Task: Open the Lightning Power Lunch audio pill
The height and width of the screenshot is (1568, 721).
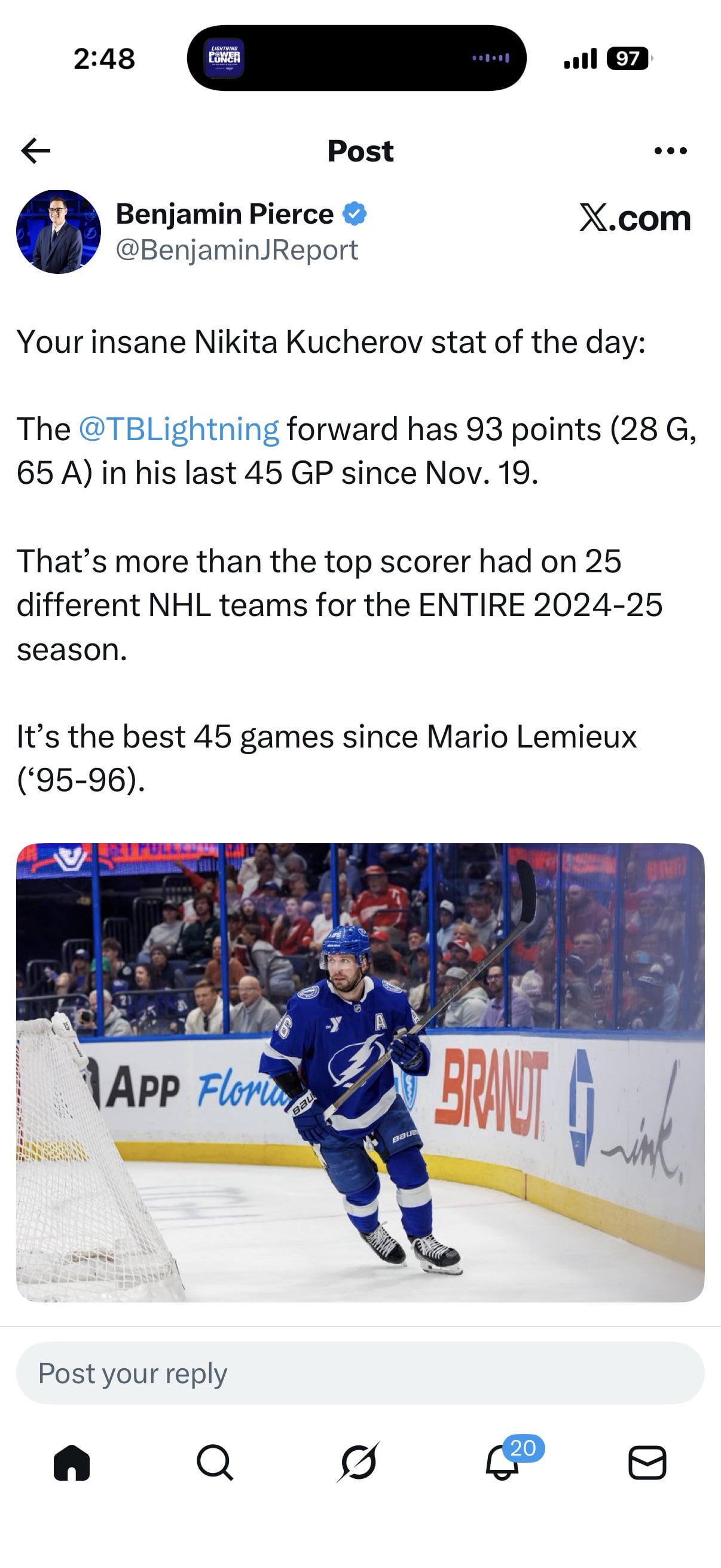Action: (356, 59)
